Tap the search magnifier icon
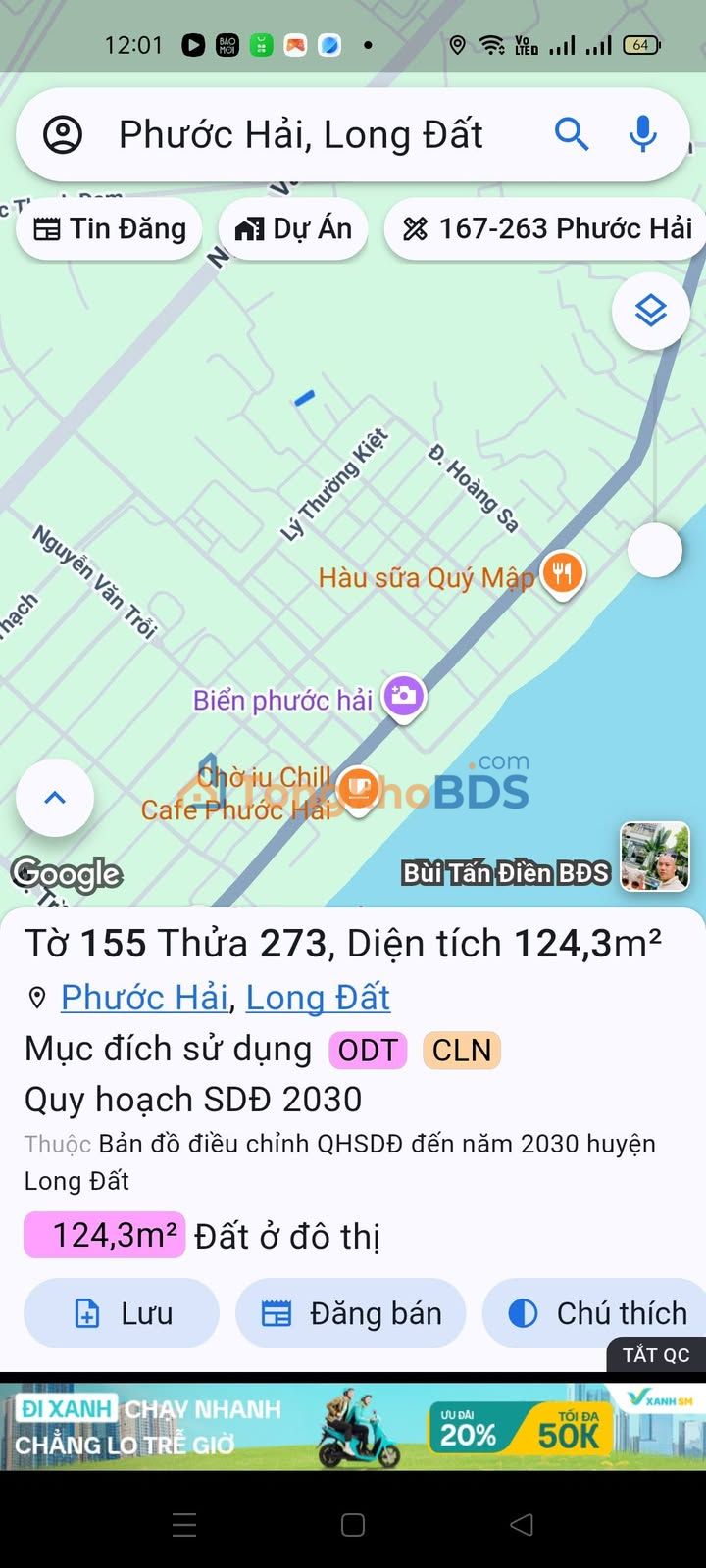The height and width of the screenshot is (1568, 706). 571,133
